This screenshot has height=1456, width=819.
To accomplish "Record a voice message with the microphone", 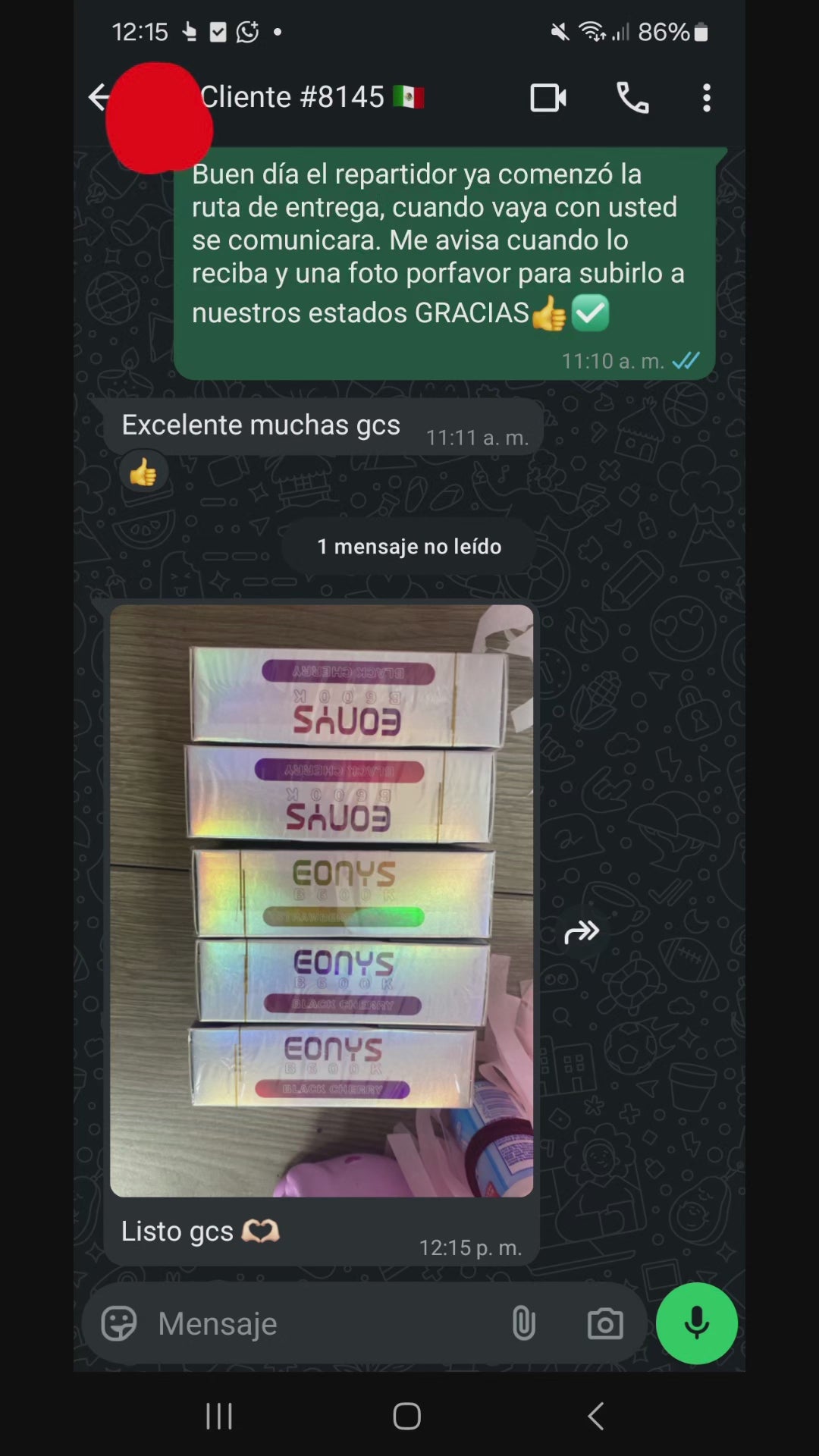I will [x=696, y=1323].
